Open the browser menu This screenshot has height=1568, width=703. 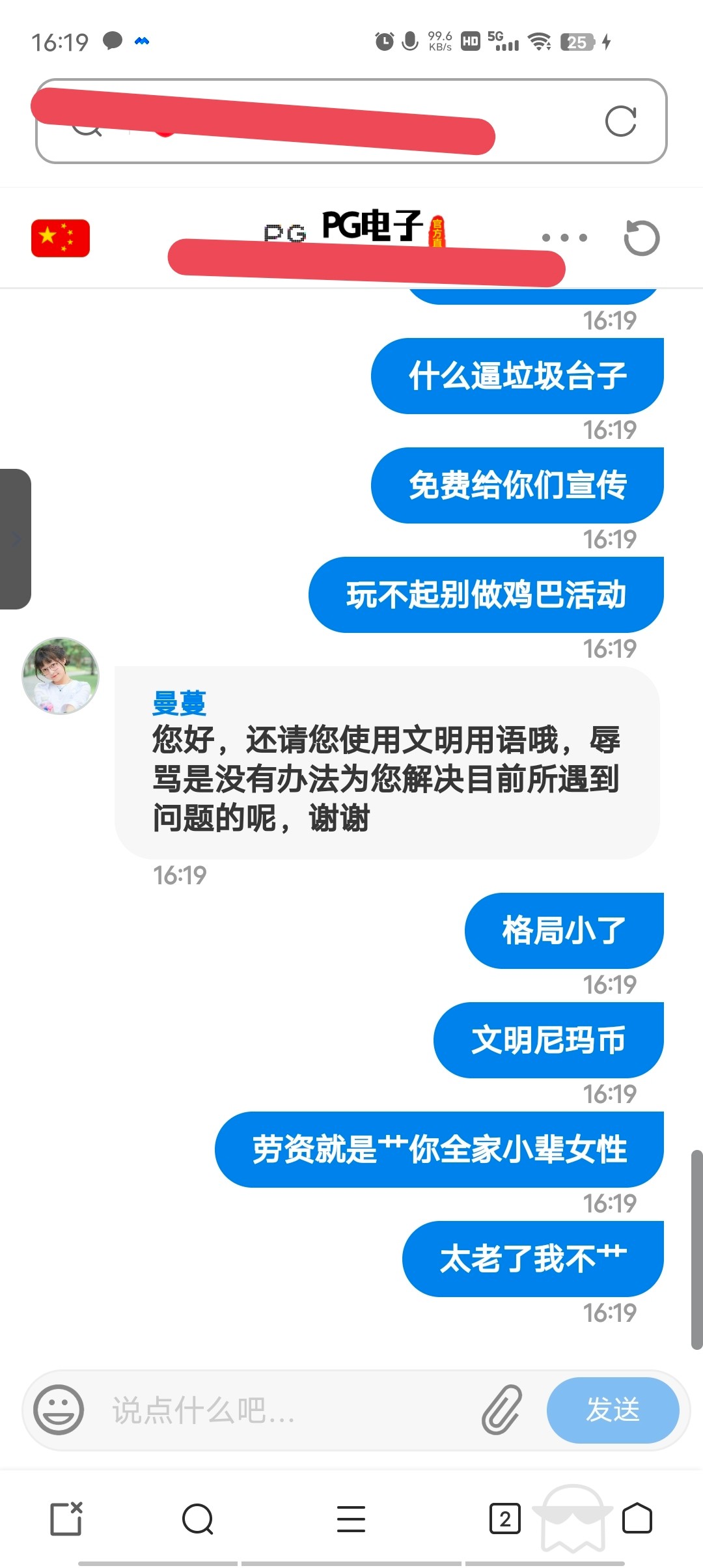(x=351, y=1519)
